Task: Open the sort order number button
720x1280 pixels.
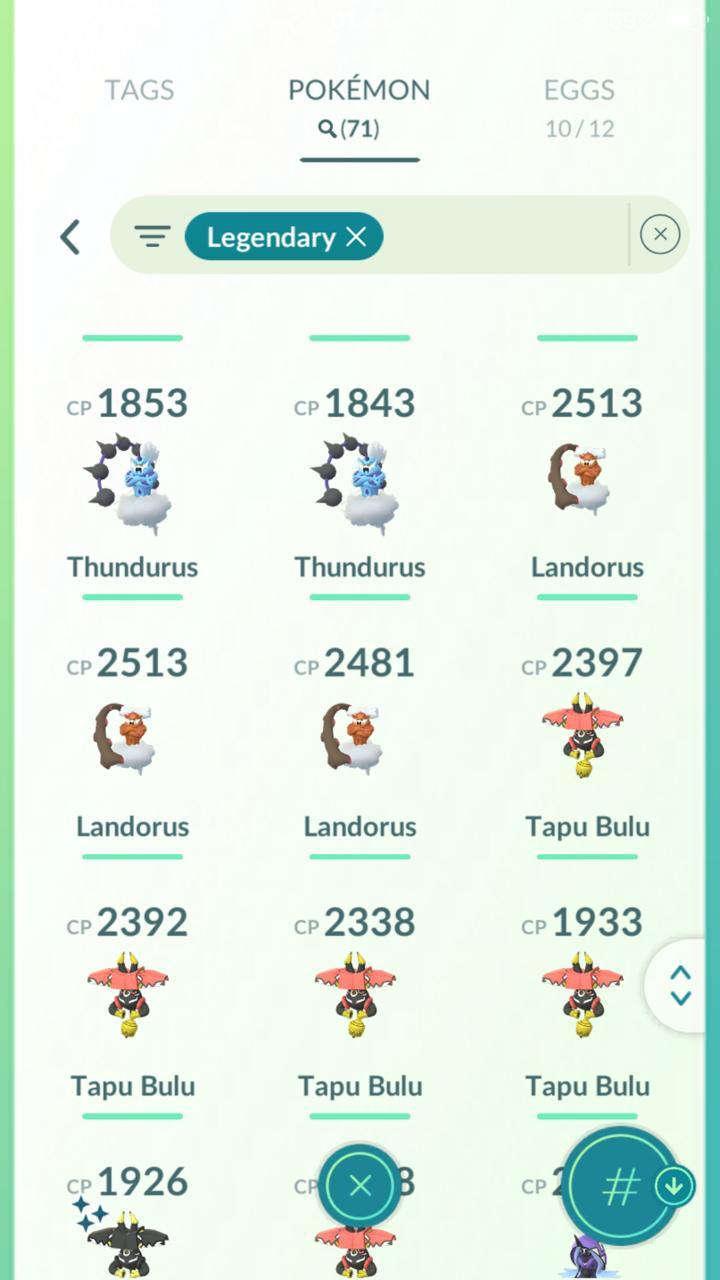Action: (619, 1186)
